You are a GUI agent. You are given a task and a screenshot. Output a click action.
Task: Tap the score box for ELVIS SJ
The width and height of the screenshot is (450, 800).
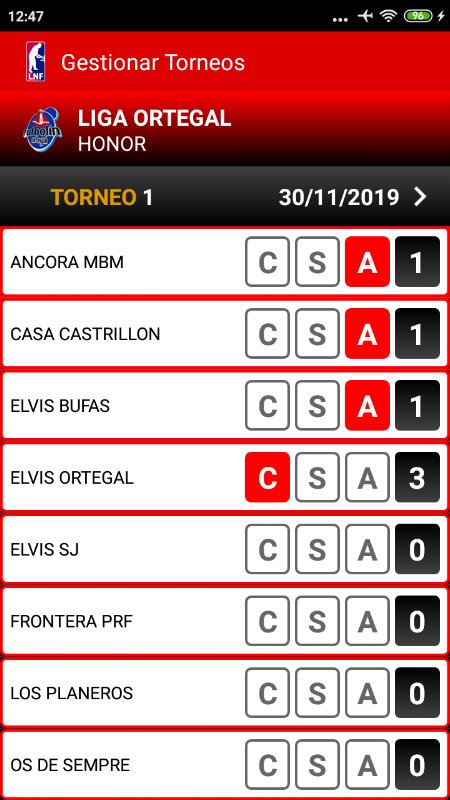coord(417,549)
